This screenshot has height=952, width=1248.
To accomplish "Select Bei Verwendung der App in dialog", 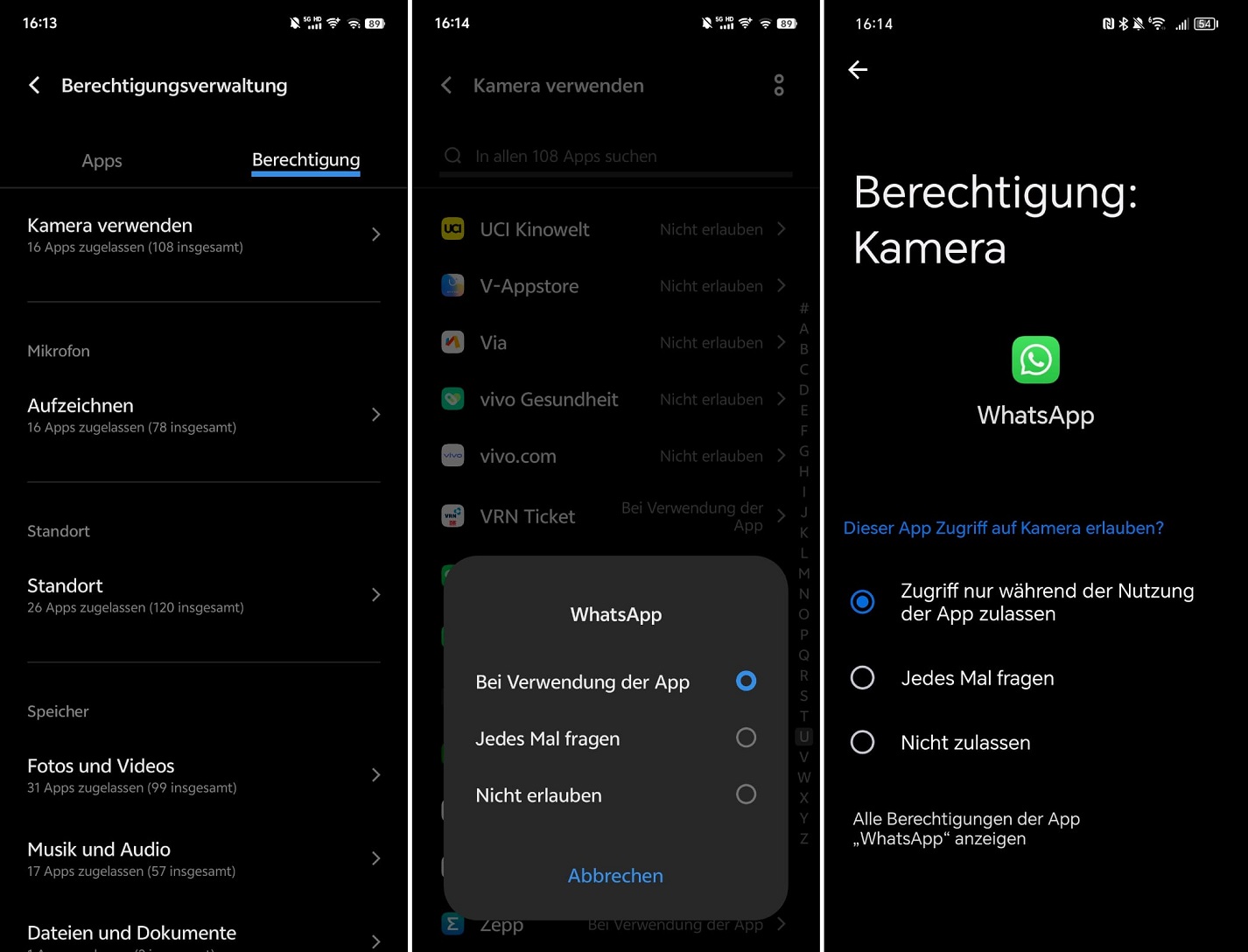I will 615,682.
